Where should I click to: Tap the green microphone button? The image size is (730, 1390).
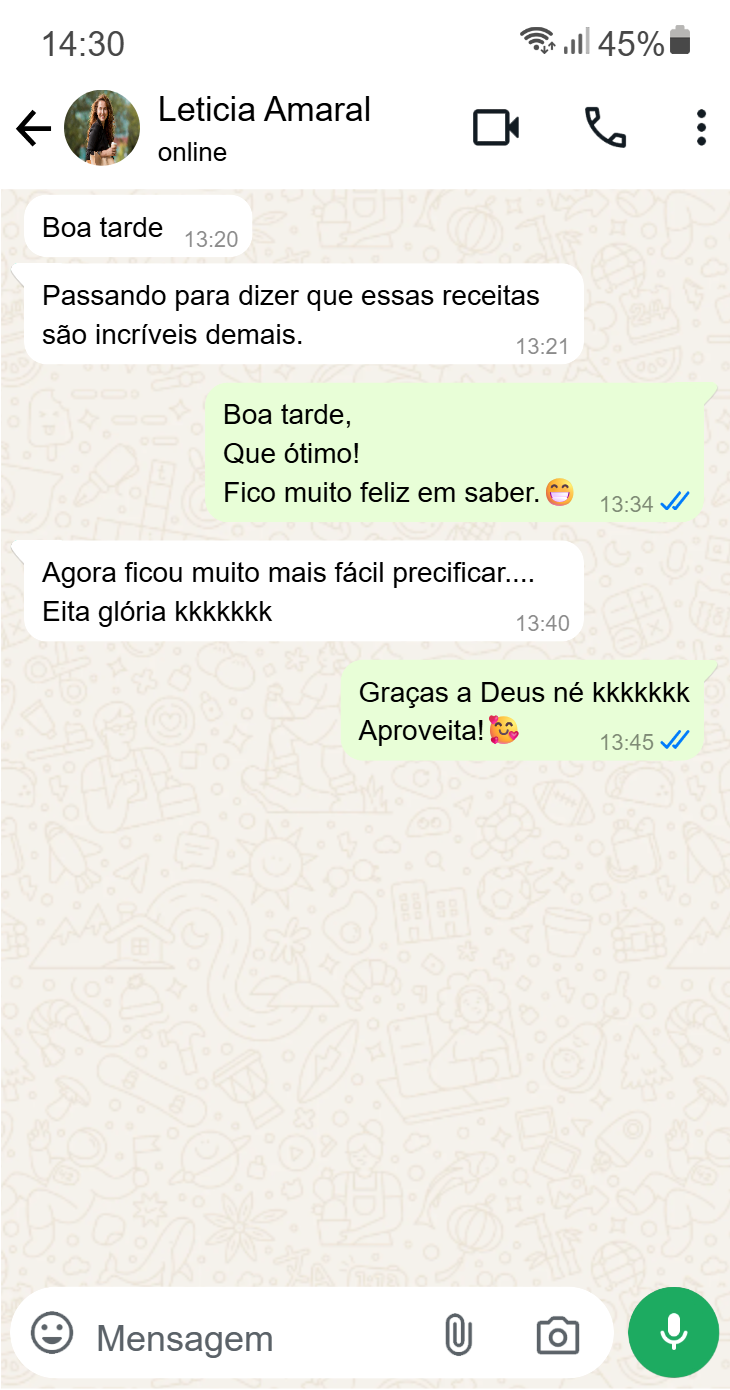point(673,1333)
